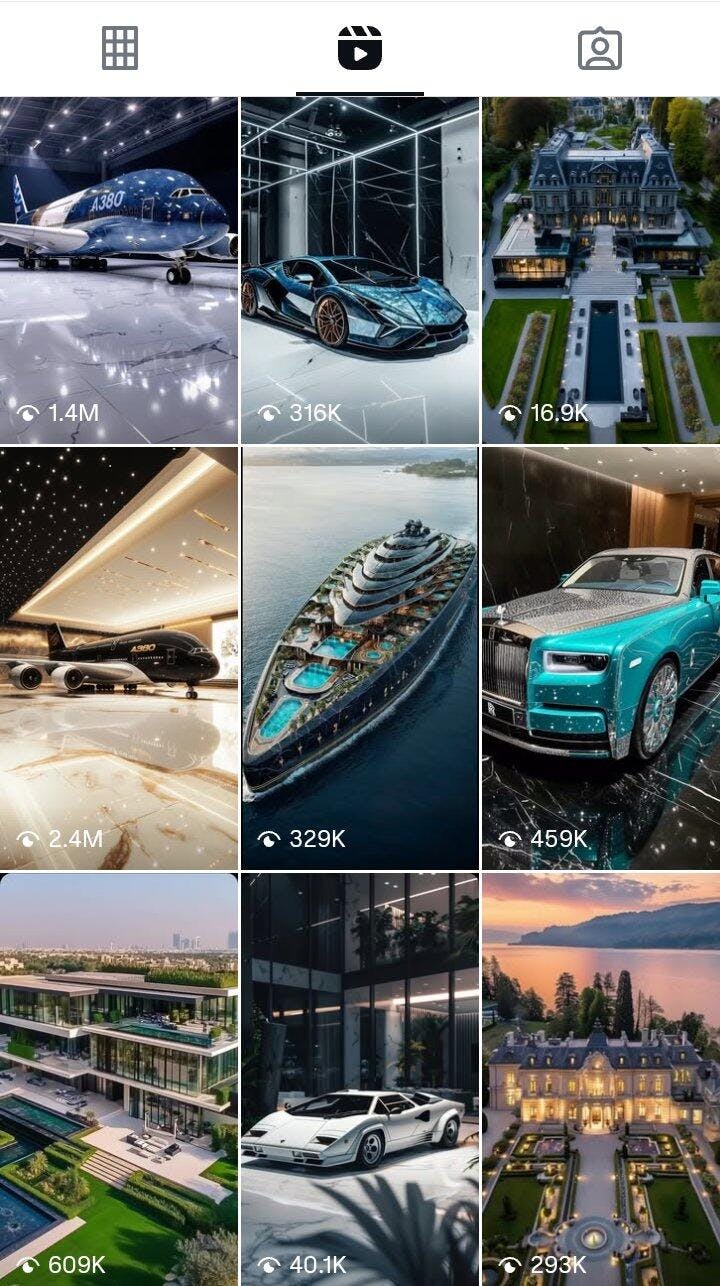View the mansion reel with 16.9K views

pyautogui.click(x=601, y=270)
